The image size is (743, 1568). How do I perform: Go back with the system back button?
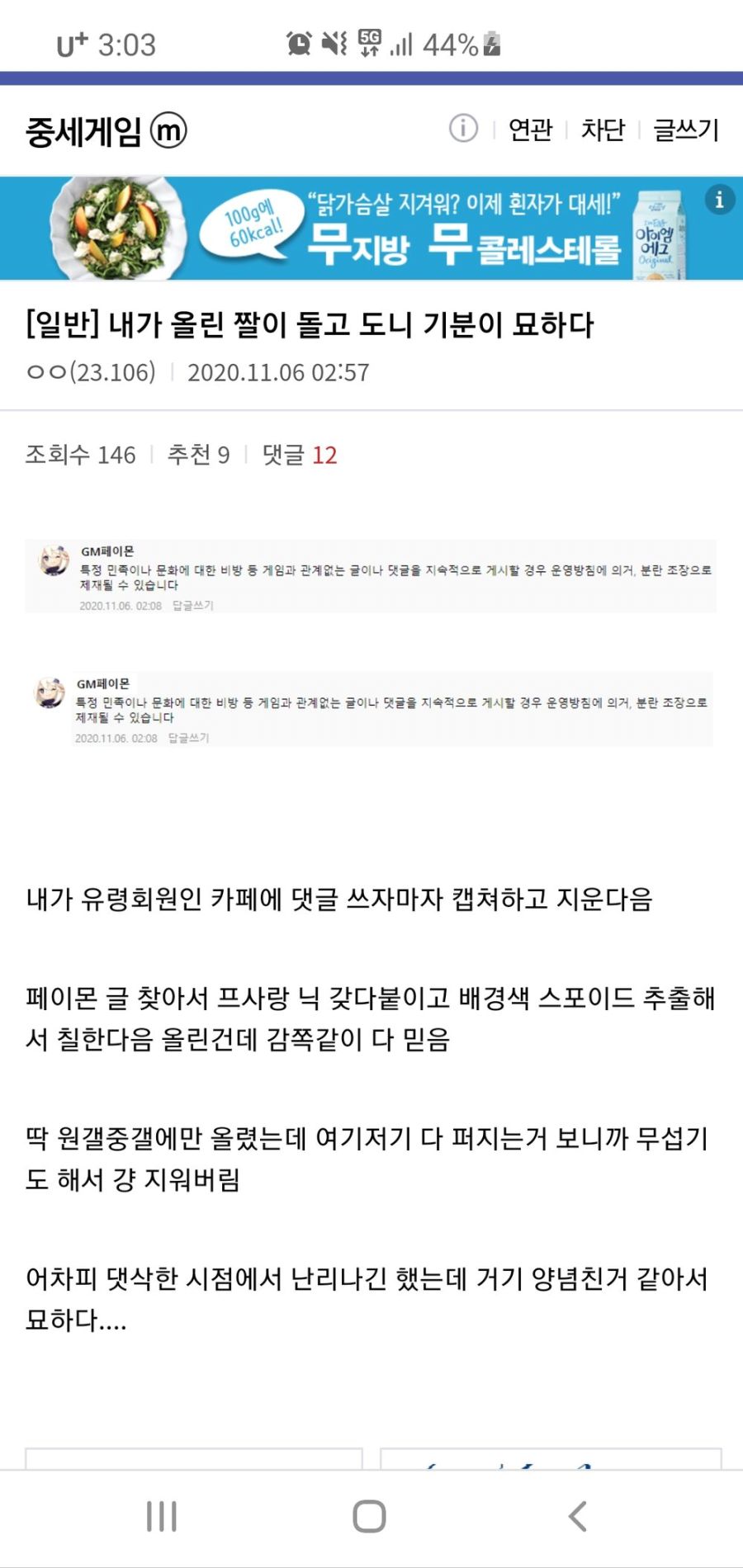pos(578,1516)
